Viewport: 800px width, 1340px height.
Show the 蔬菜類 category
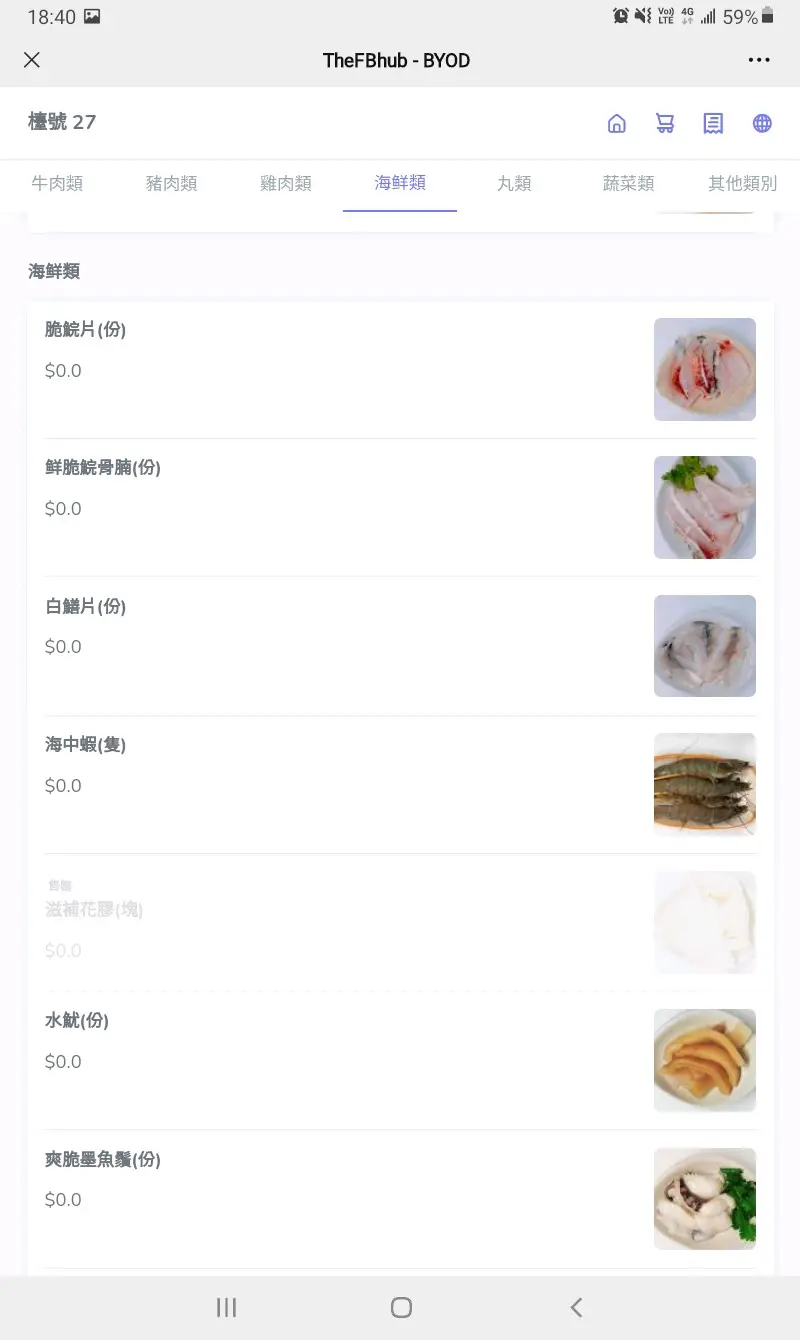(628, 183)
